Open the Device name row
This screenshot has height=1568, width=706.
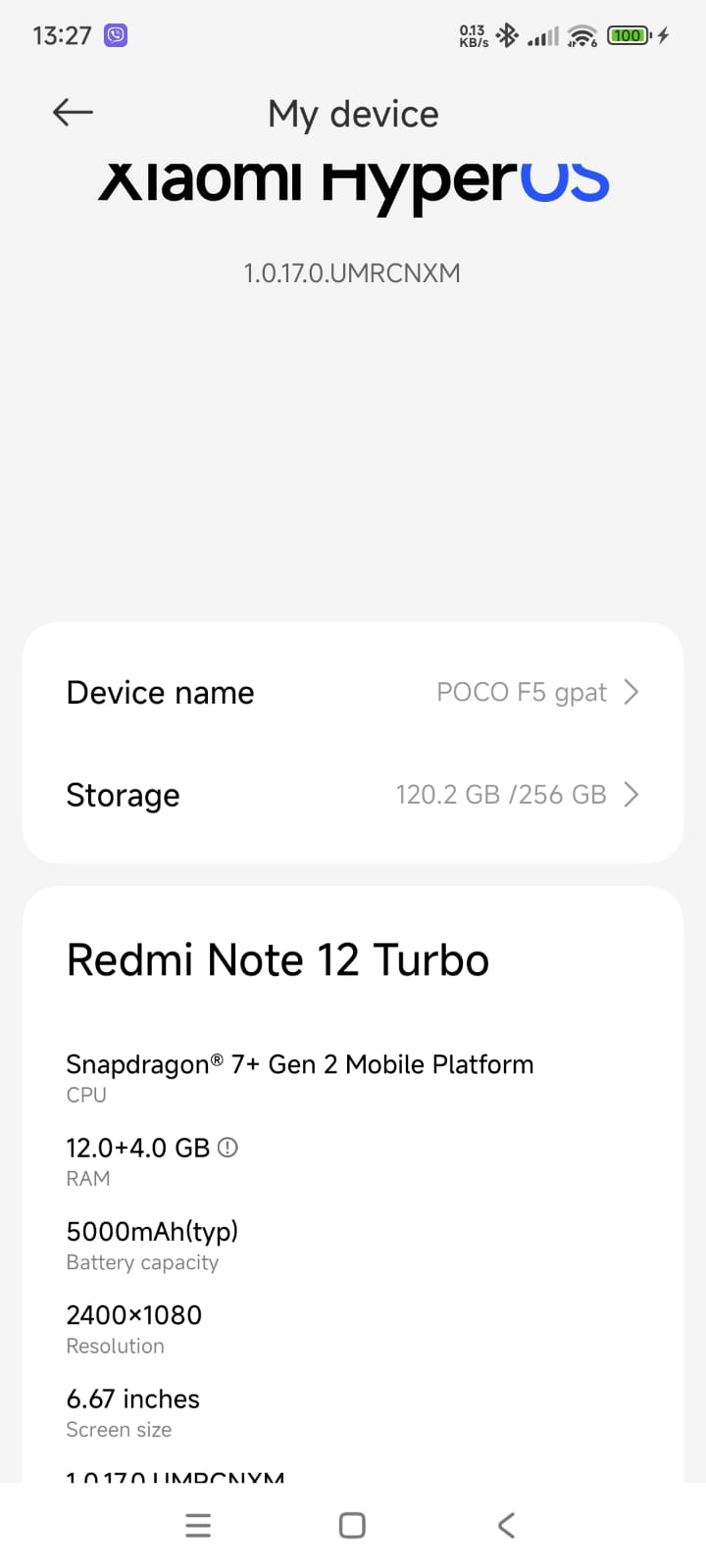coord(352,692)
